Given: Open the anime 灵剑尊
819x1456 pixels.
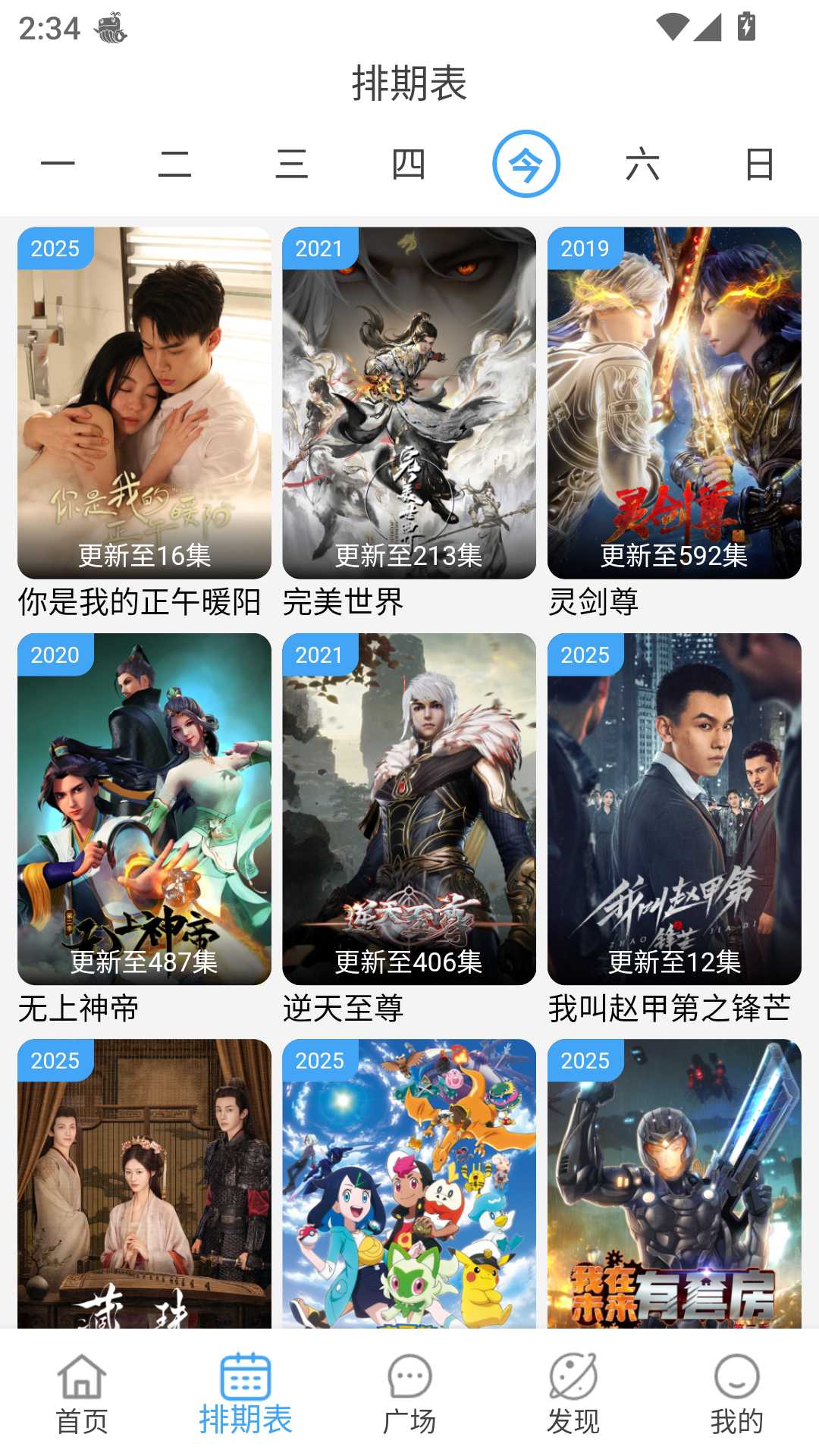Looking at the screenshot, I should [674, 403].
